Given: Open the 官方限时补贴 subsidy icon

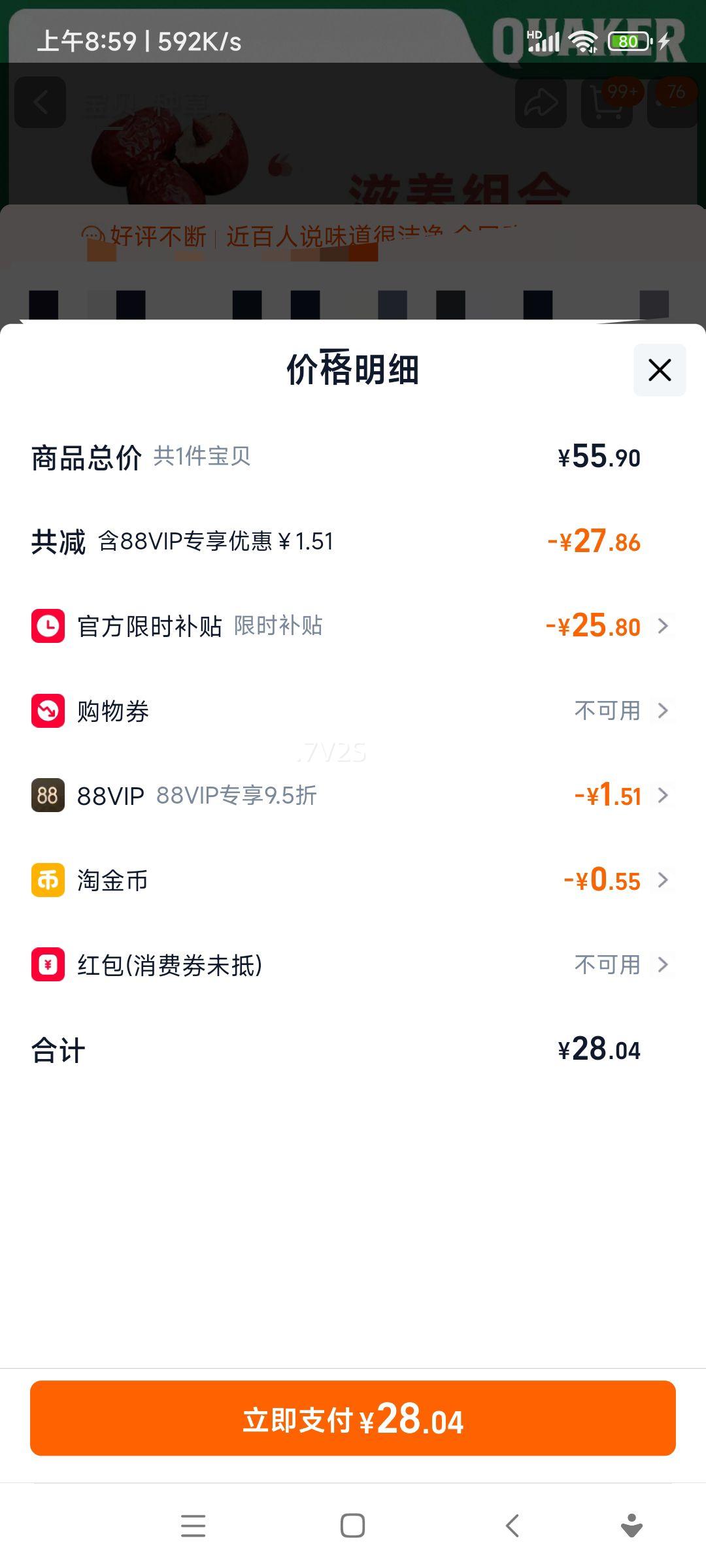Looking at the screenshot, I should (47, 627).
